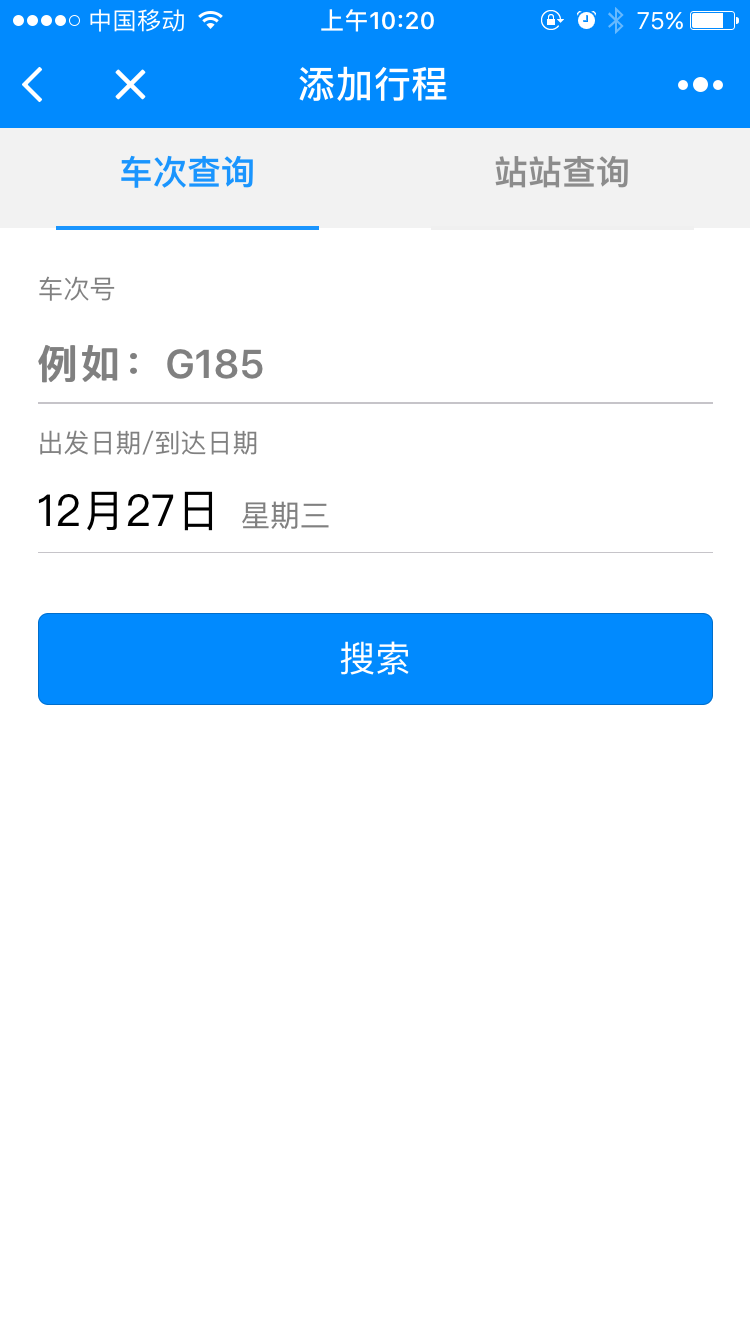Go back using the header arrow
This screenshot has height=1334, width=750.
[x=33, y=85]
